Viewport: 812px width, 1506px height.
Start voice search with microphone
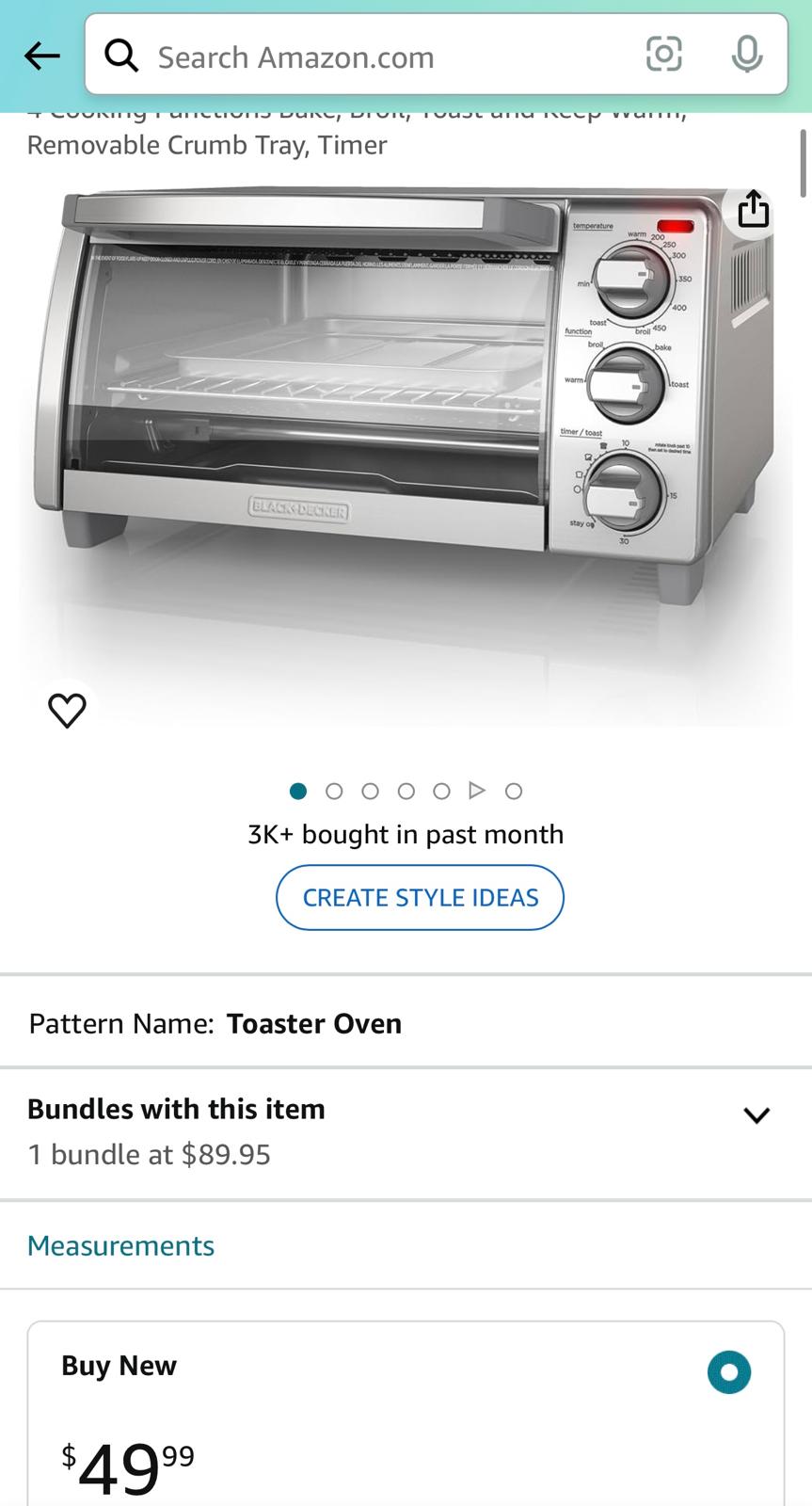[x=747, y=55]
